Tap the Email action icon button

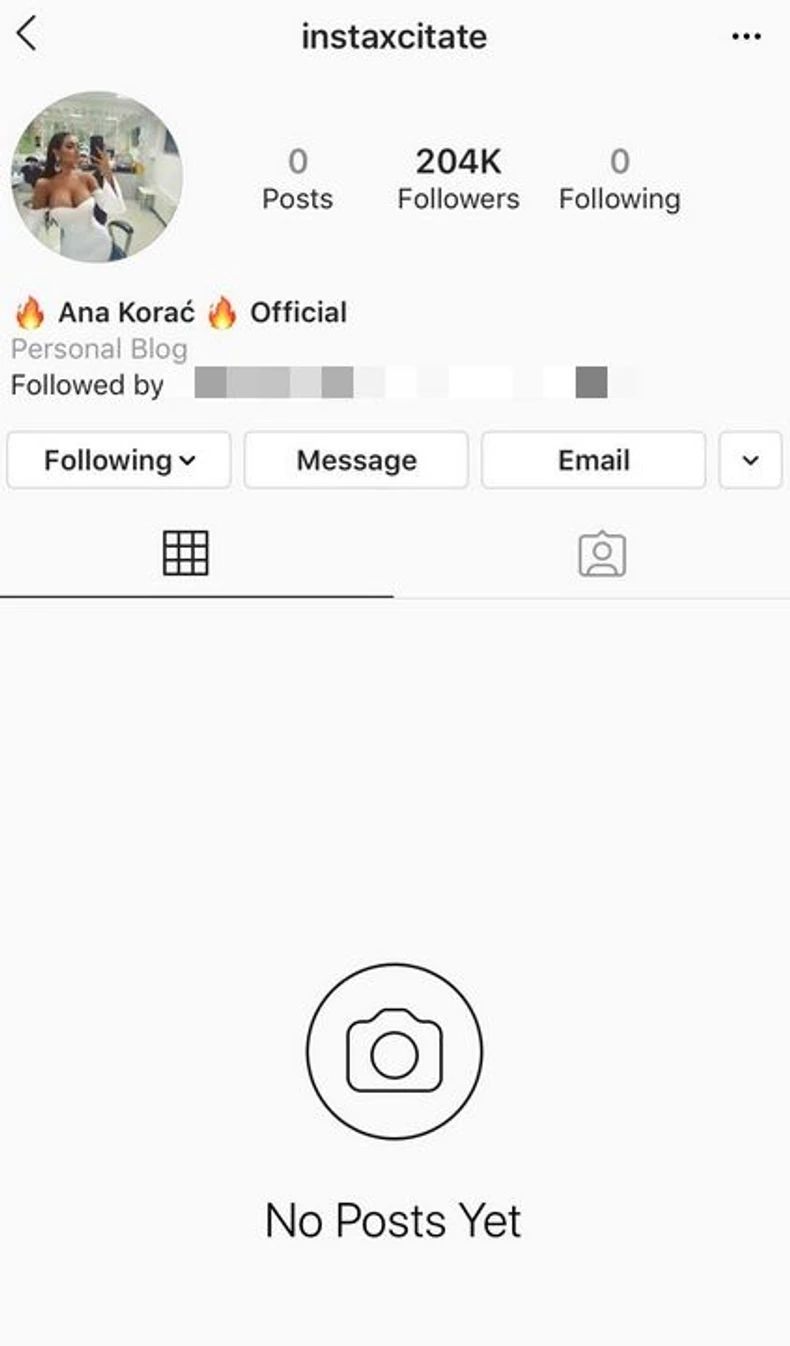click(x=593, y=460)
